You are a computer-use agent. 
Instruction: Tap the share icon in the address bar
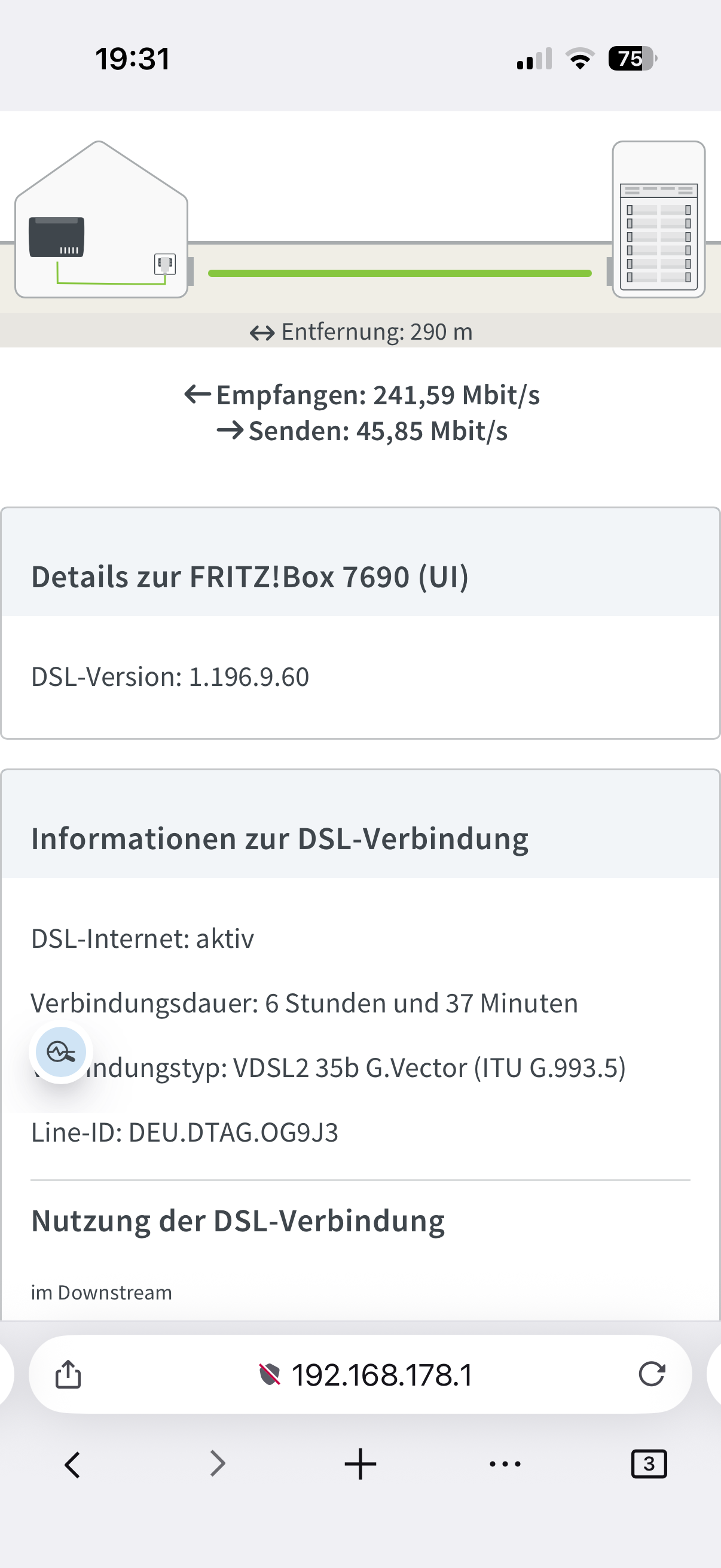point(68,1374)
